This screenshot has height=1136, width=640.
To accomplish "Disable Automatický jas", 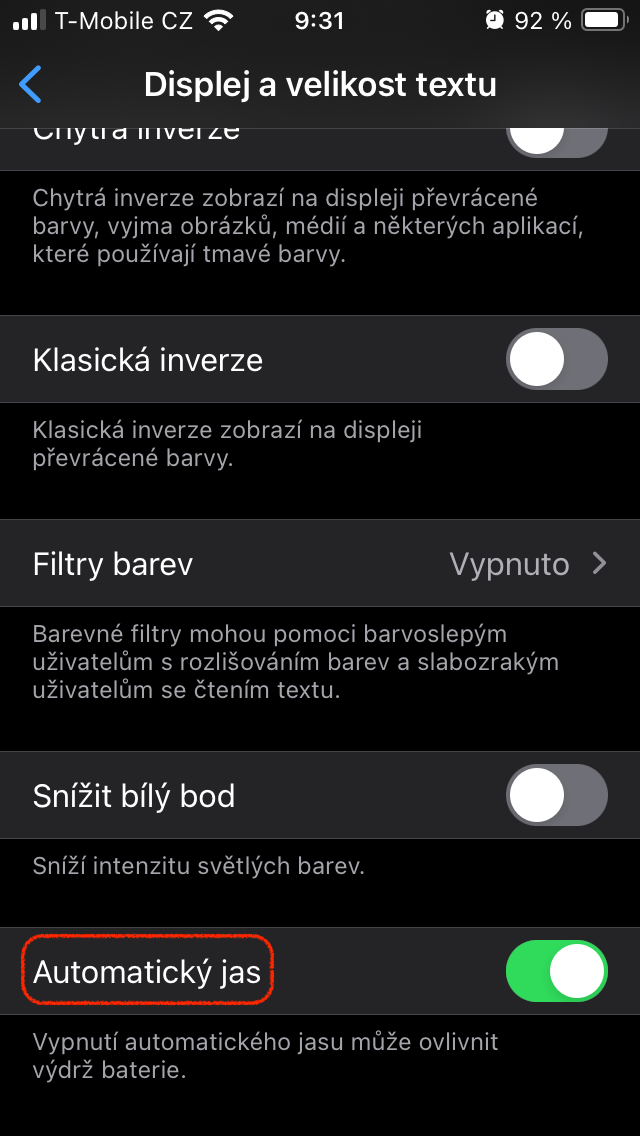I will (x=557, y=971).
